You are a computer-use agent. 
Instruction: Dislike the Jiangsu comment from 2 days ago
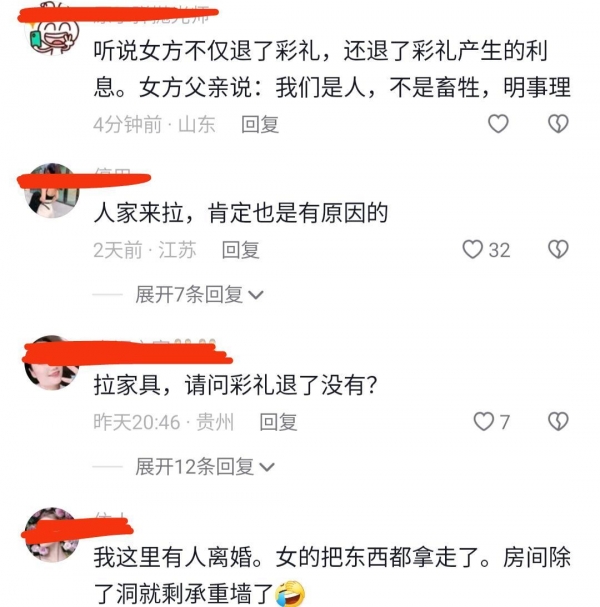tap(559, 250)
